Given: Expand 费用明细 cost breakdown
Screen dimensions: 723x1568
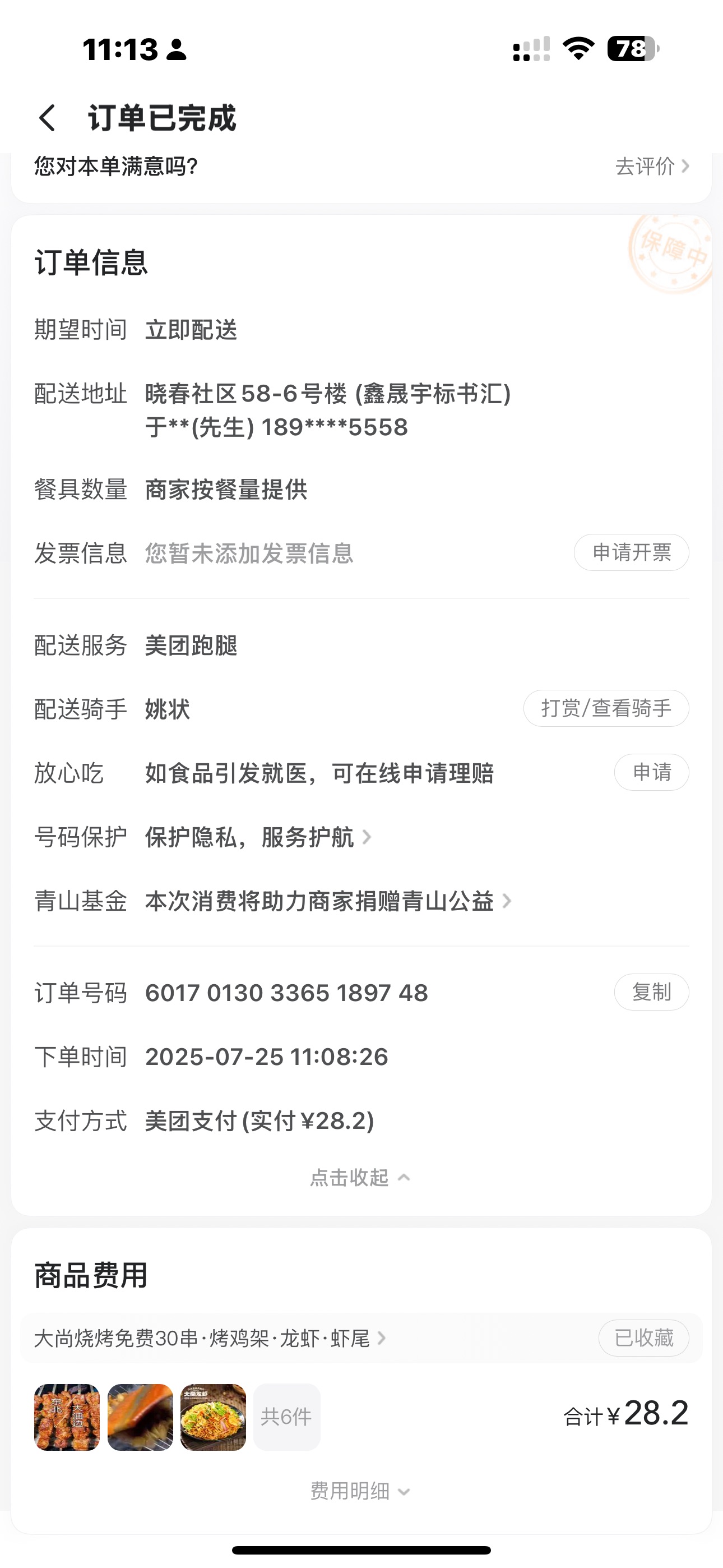Looking at the screenshot, I should [360, 1491].
